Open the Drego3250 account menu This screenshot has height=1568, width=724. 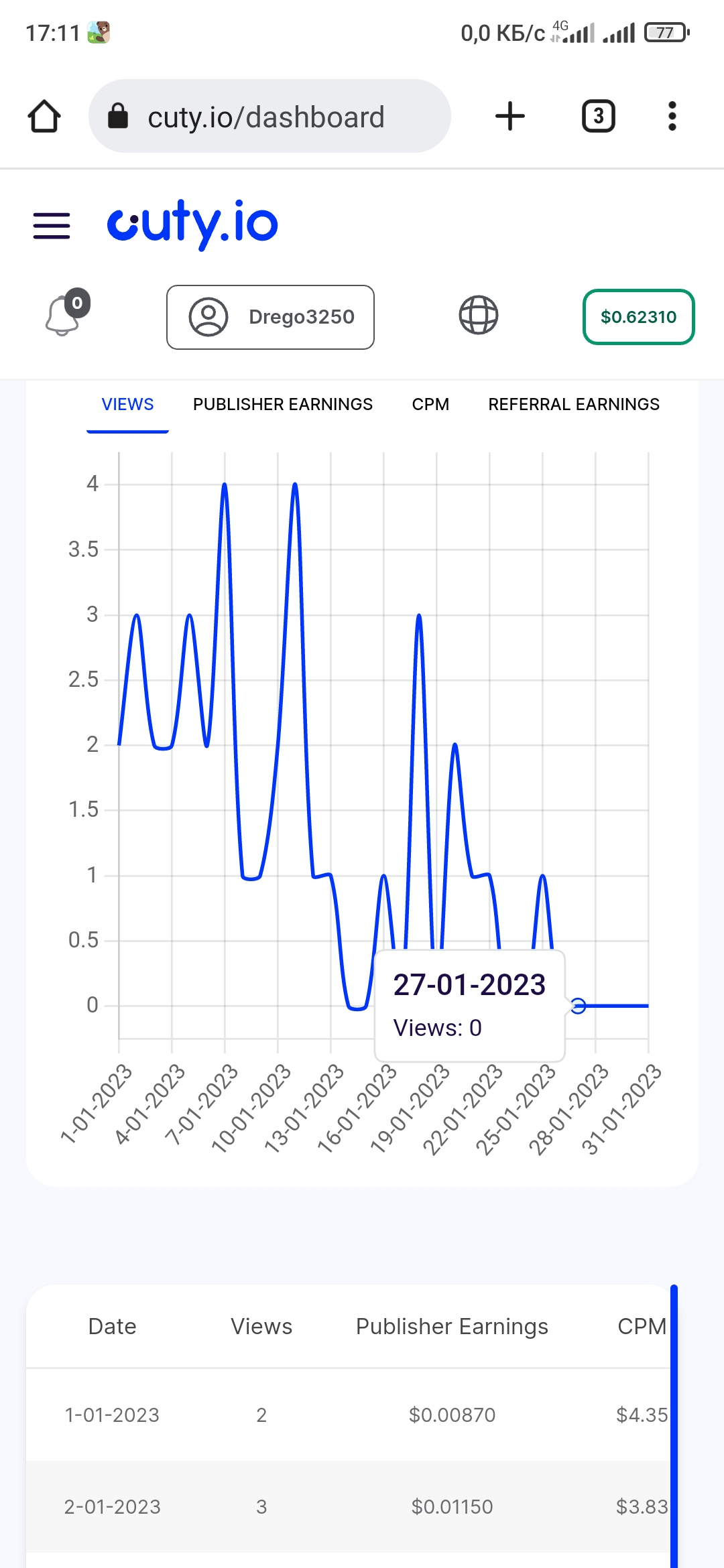point(270,317)
